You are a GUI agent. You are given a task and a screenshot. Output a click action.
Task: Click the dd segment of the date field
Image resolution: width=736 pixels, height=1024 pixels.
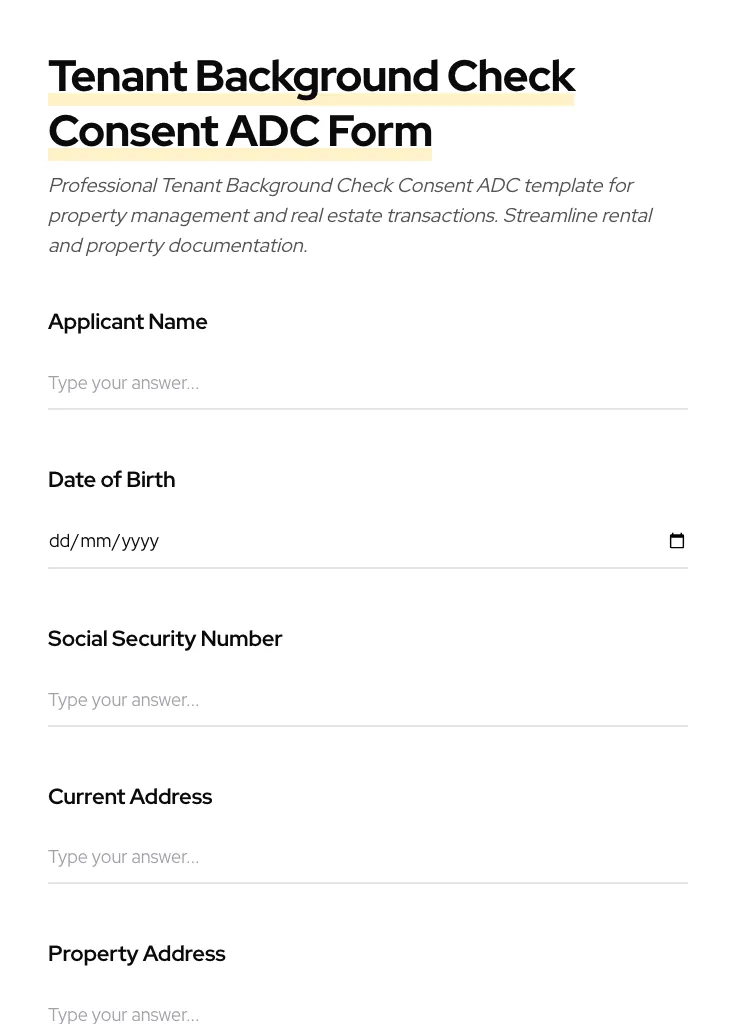[x=62, y=541]
